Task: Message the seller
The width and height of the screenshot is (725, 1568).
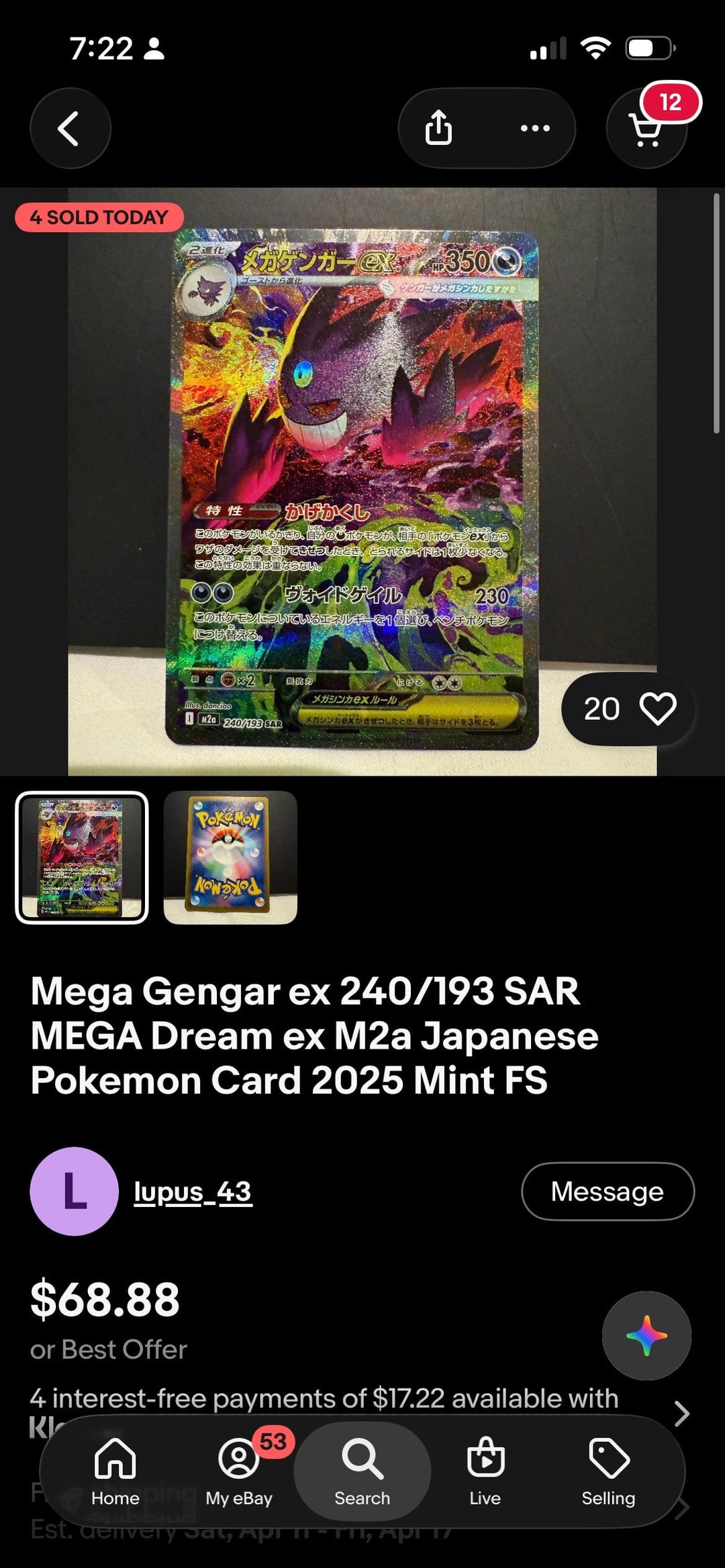Action: pos(607,1192)
